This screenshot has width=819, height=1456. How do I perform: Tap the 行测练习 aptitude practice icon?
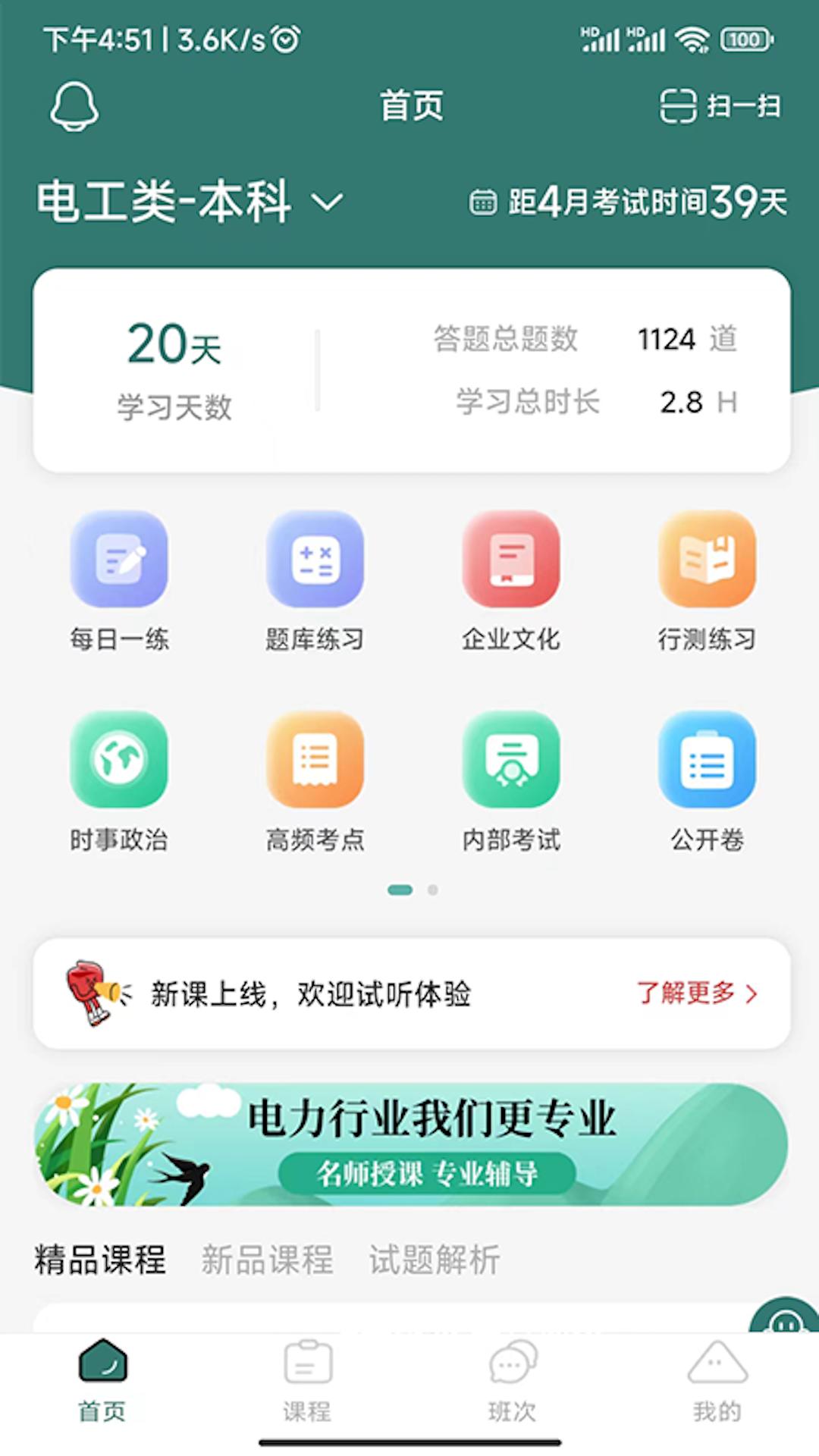[x=707, y=559]
